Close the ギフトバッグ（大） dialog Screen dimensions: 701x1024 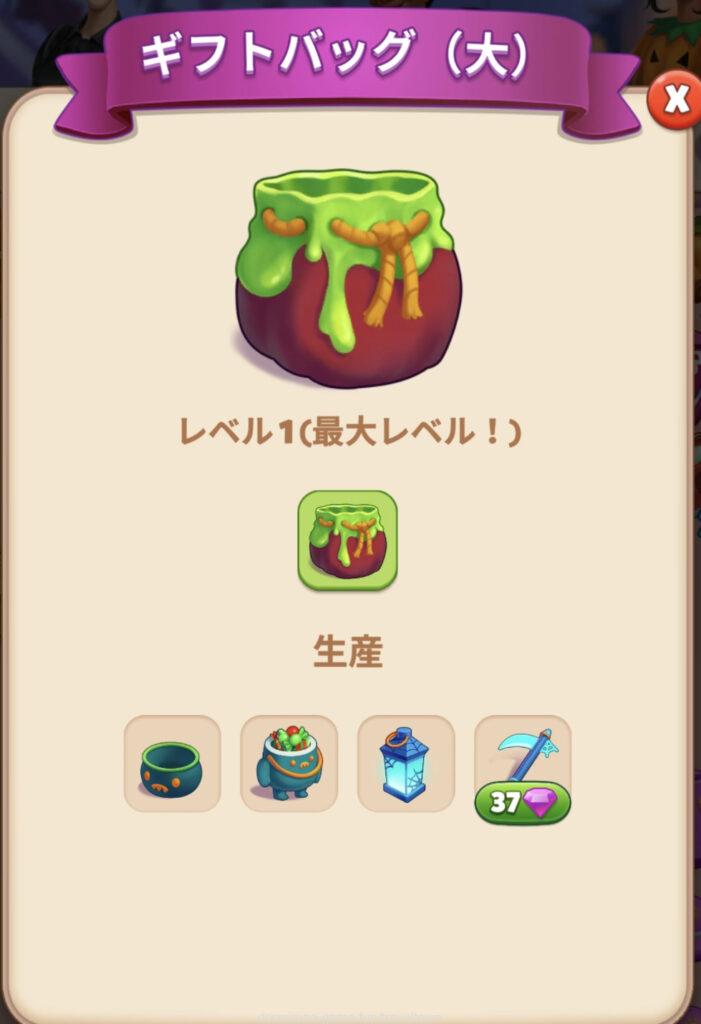[677, 100]
